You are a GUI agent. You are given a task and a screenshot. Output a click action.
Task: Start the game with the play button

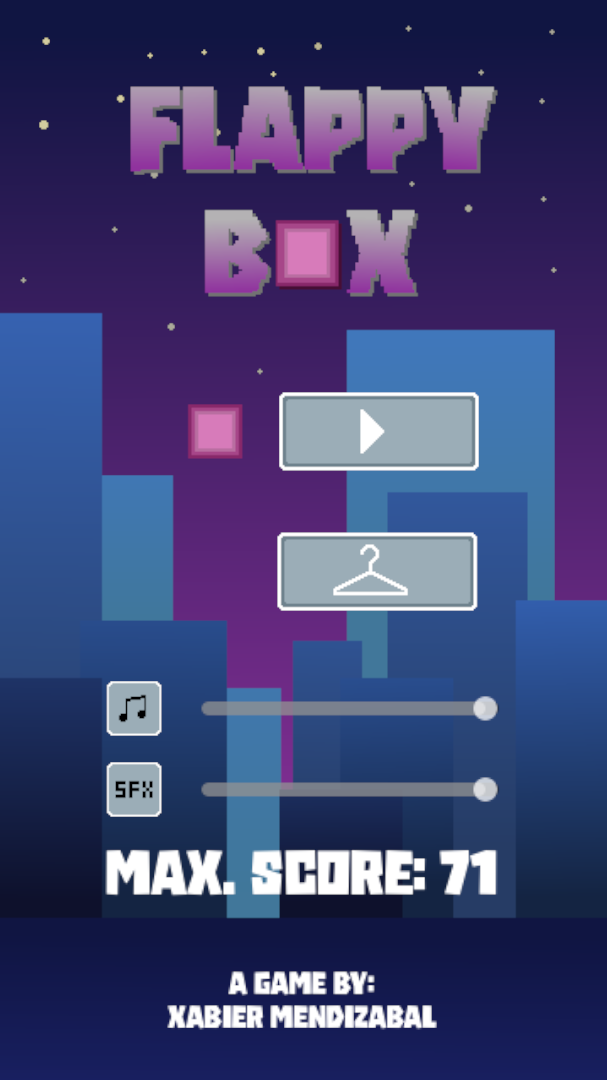click(x=378, y=431)
